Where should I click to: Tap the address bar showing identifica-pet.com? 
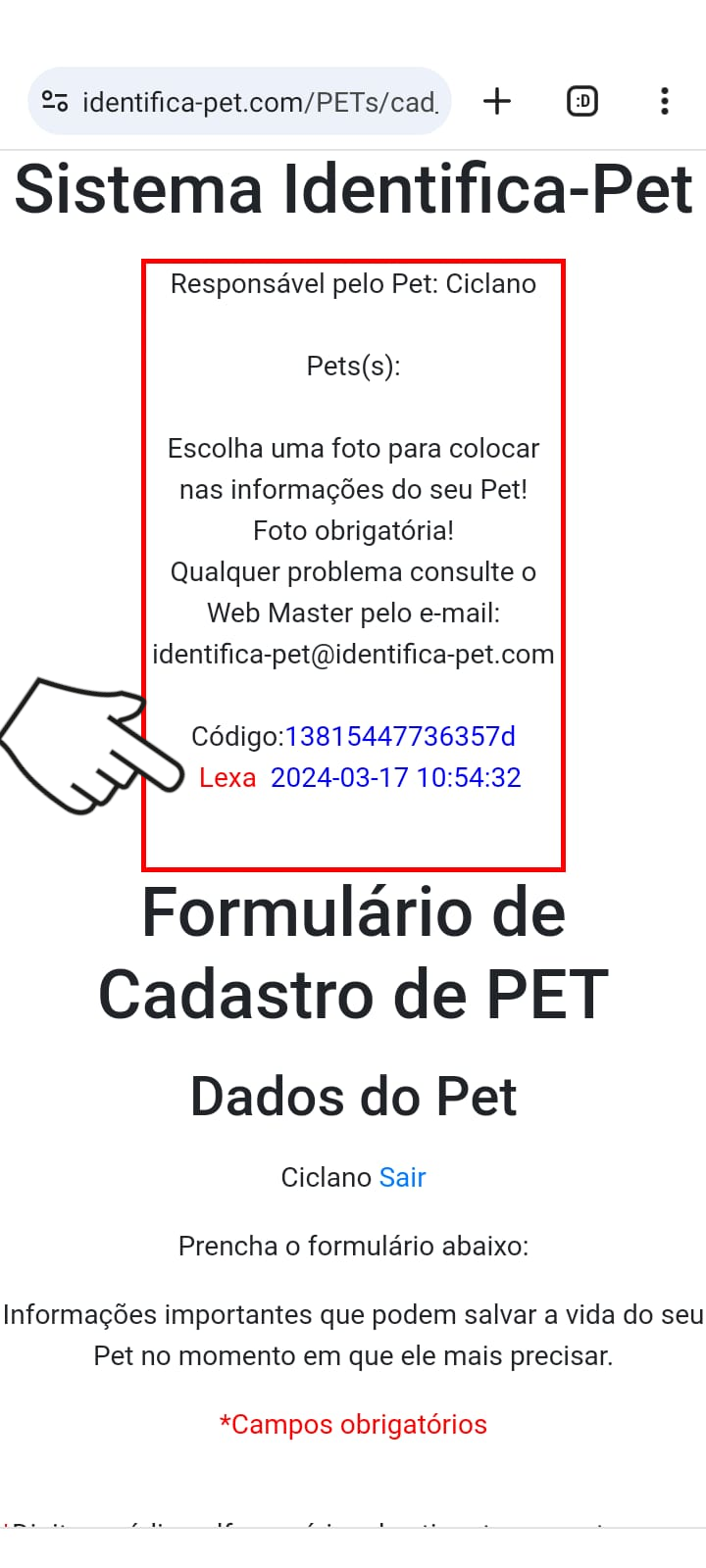coord(260,102)
